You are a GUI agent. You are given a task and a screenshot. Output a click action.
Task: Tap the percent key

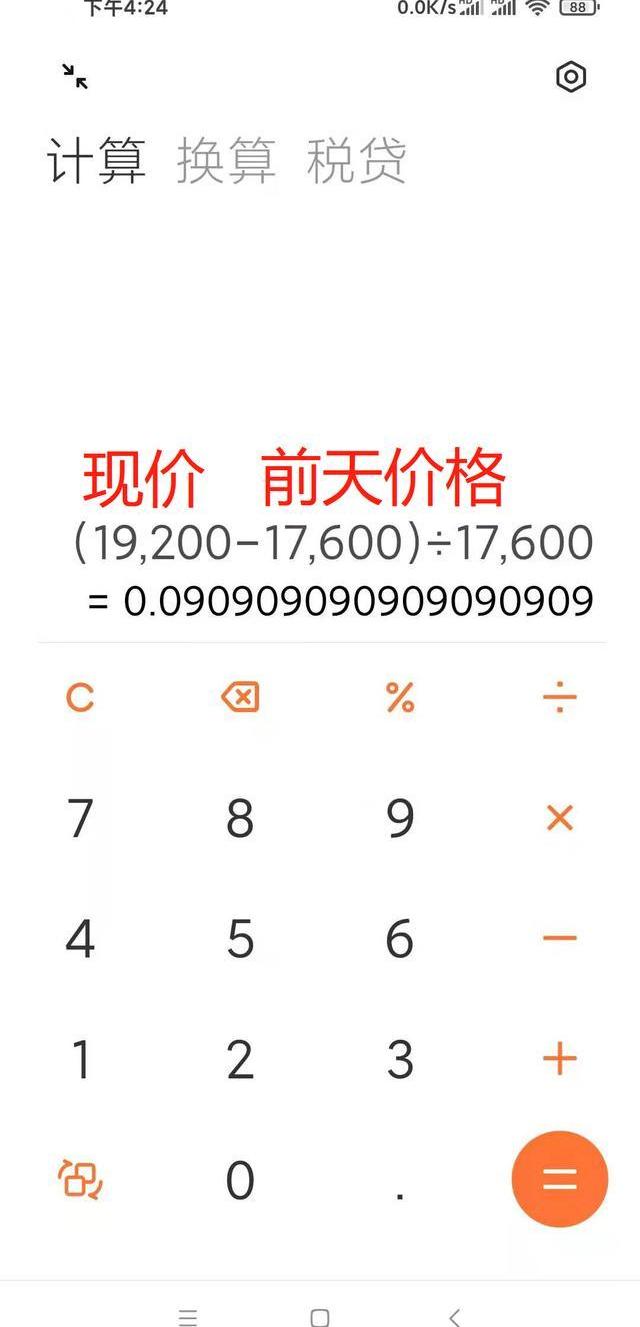400,698
